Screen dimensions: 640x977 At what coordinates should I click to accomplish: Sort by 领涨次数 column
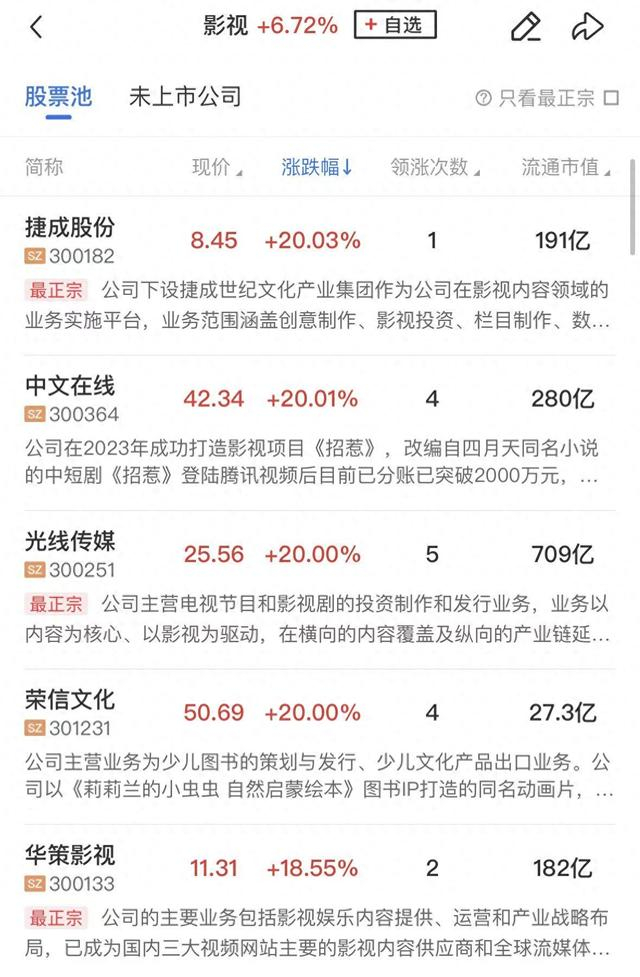[x=435, y=167]
